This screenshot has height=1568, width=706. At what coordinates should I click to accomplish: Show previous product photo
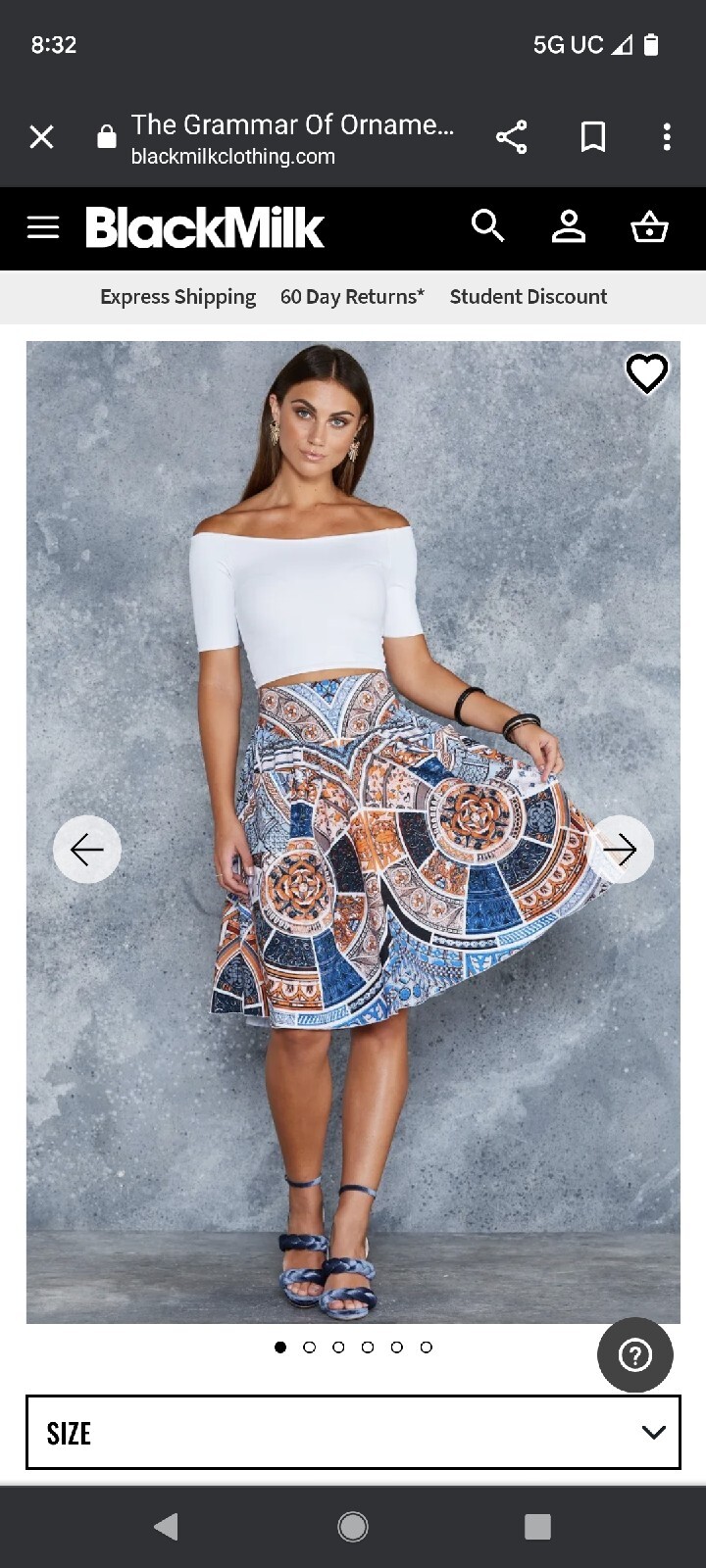coord(87,850)
